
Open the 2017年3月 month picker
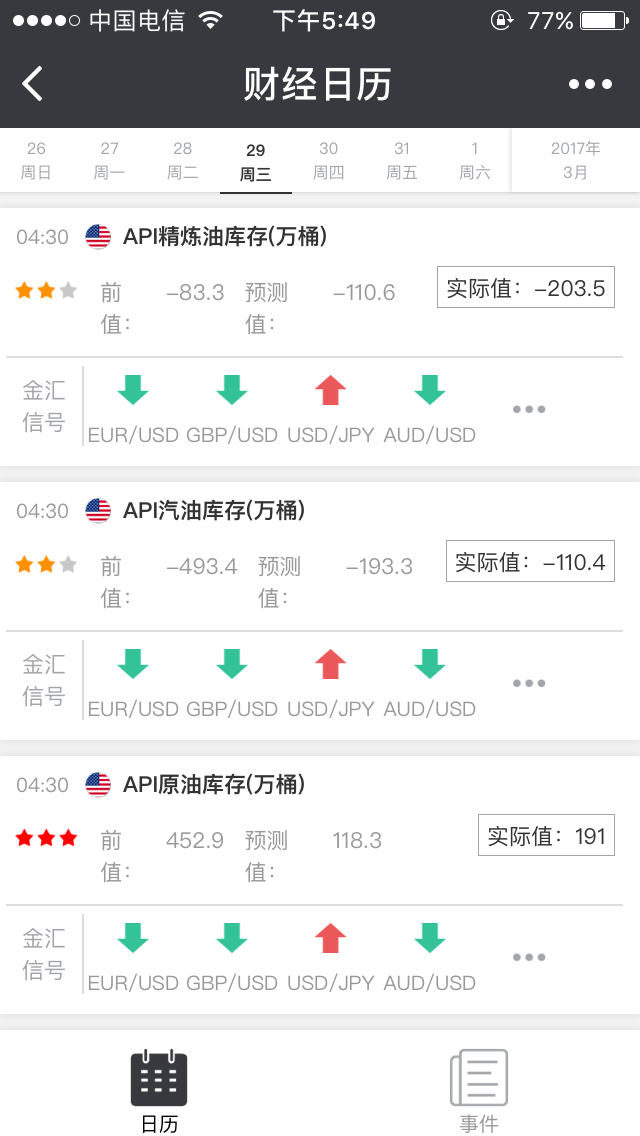pyautogui.click(x=575, y=160)
